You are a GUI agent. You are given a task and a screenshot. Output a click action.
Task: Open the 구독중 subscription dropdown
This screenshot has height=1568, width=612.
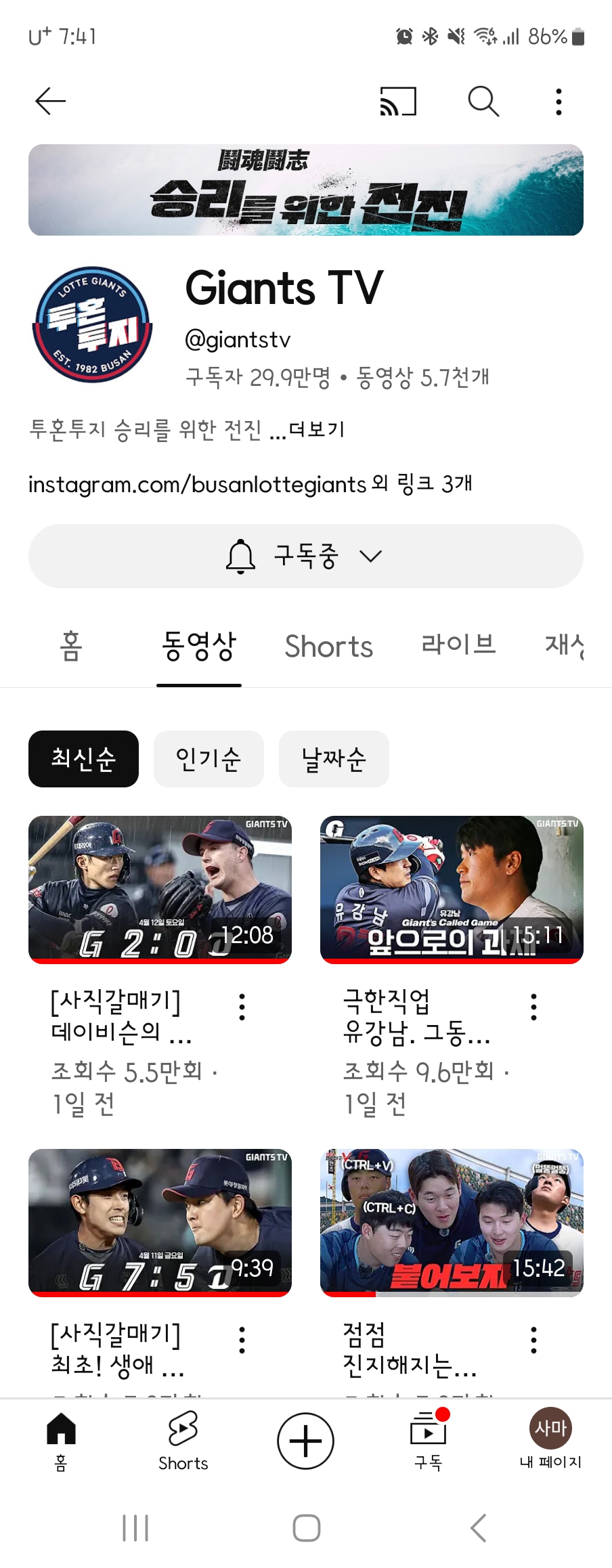[x=305, y=556]
